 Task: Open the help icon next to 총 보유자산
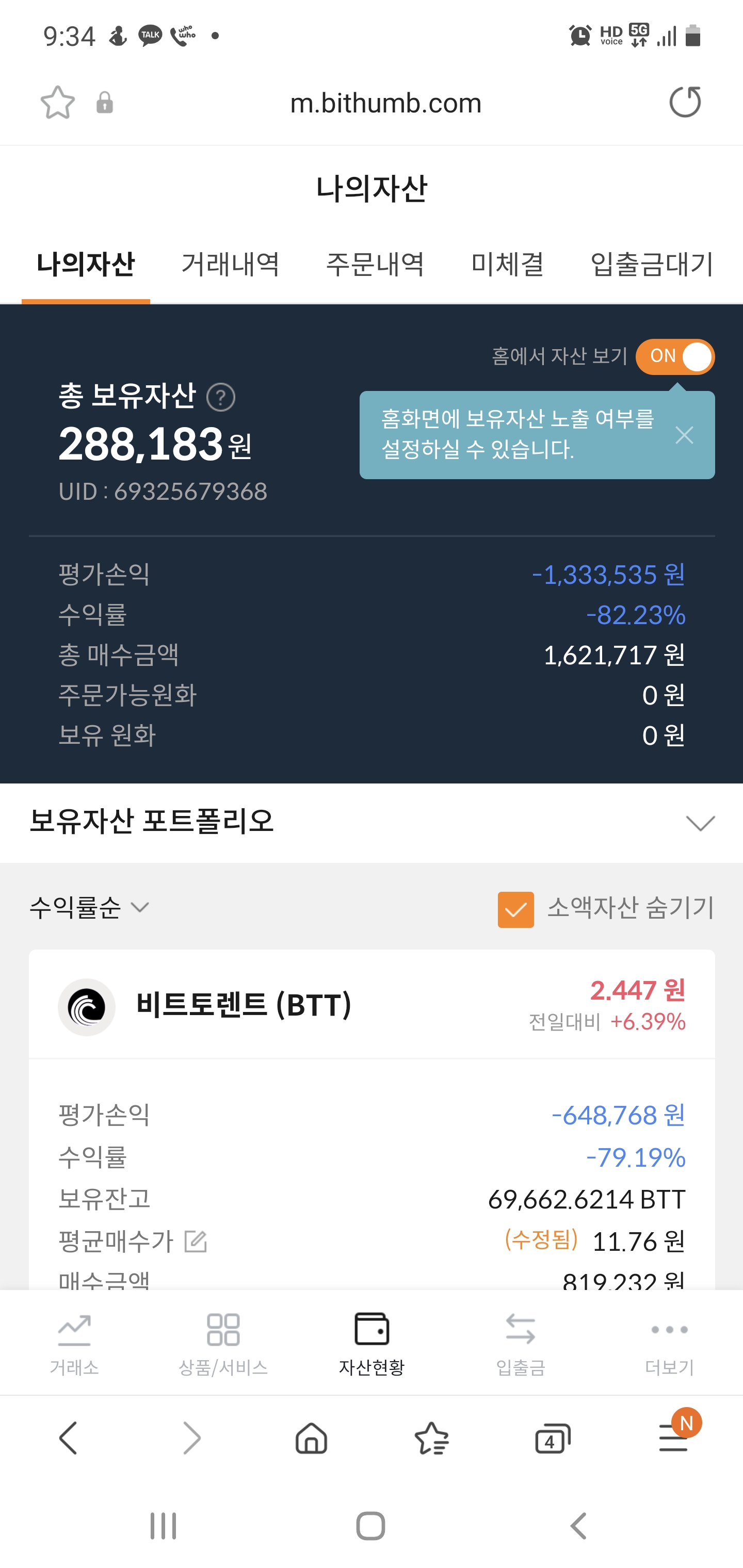(x=221, y=398)
